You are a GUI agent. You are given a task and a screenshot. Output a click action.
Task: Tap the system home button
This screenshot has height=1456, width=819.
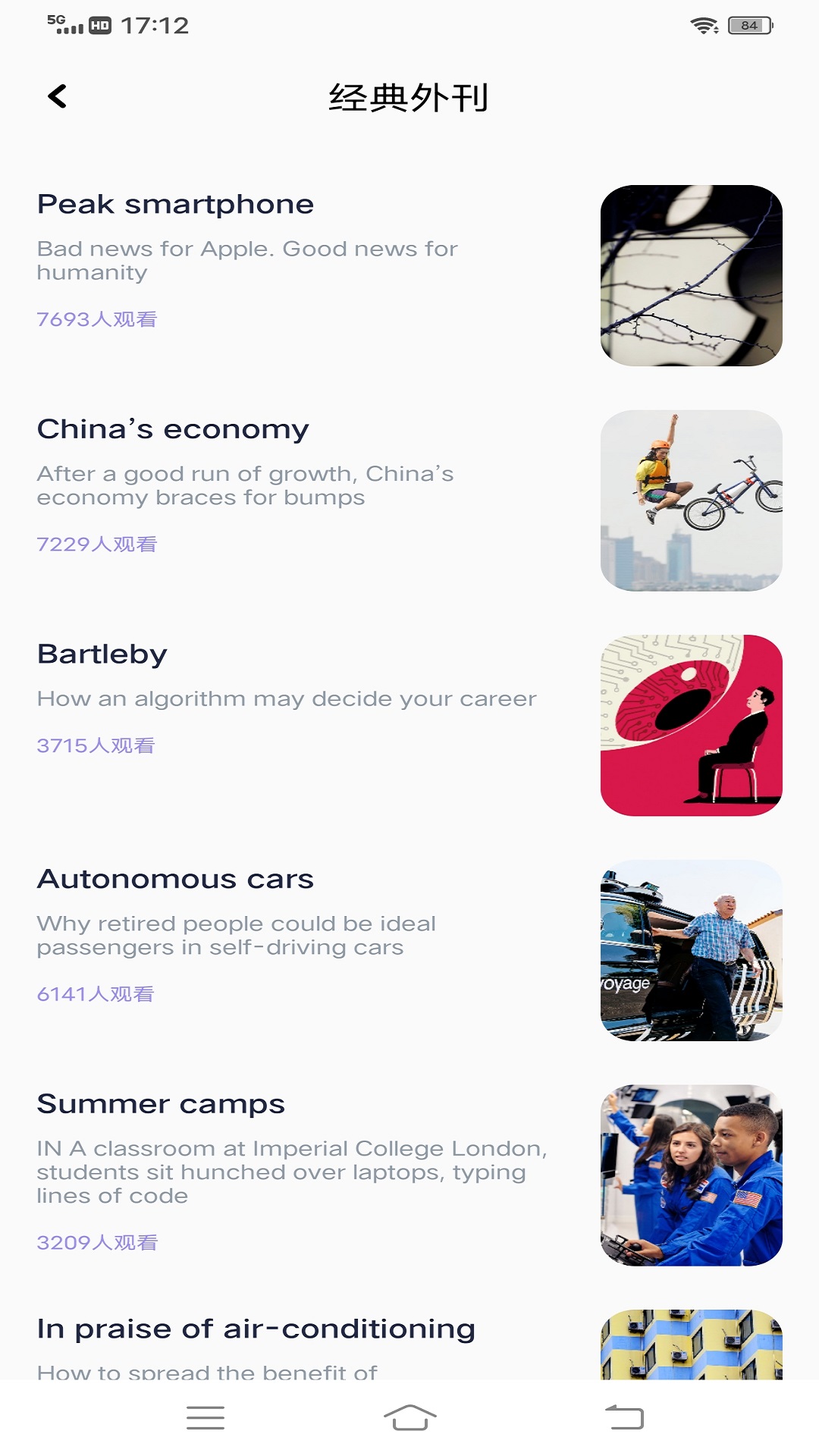click(x=409, y=1417)
